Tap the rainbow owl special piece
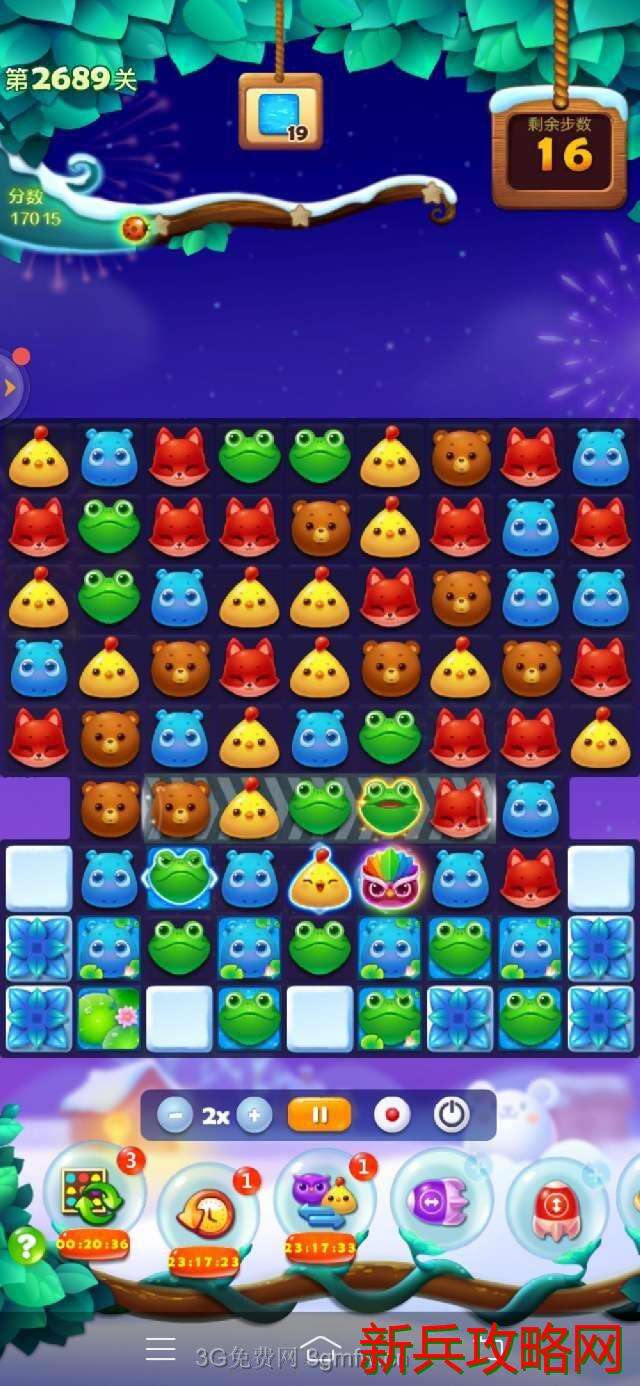The width and height of the screenshot is (640, 1386). click(390, 878)
